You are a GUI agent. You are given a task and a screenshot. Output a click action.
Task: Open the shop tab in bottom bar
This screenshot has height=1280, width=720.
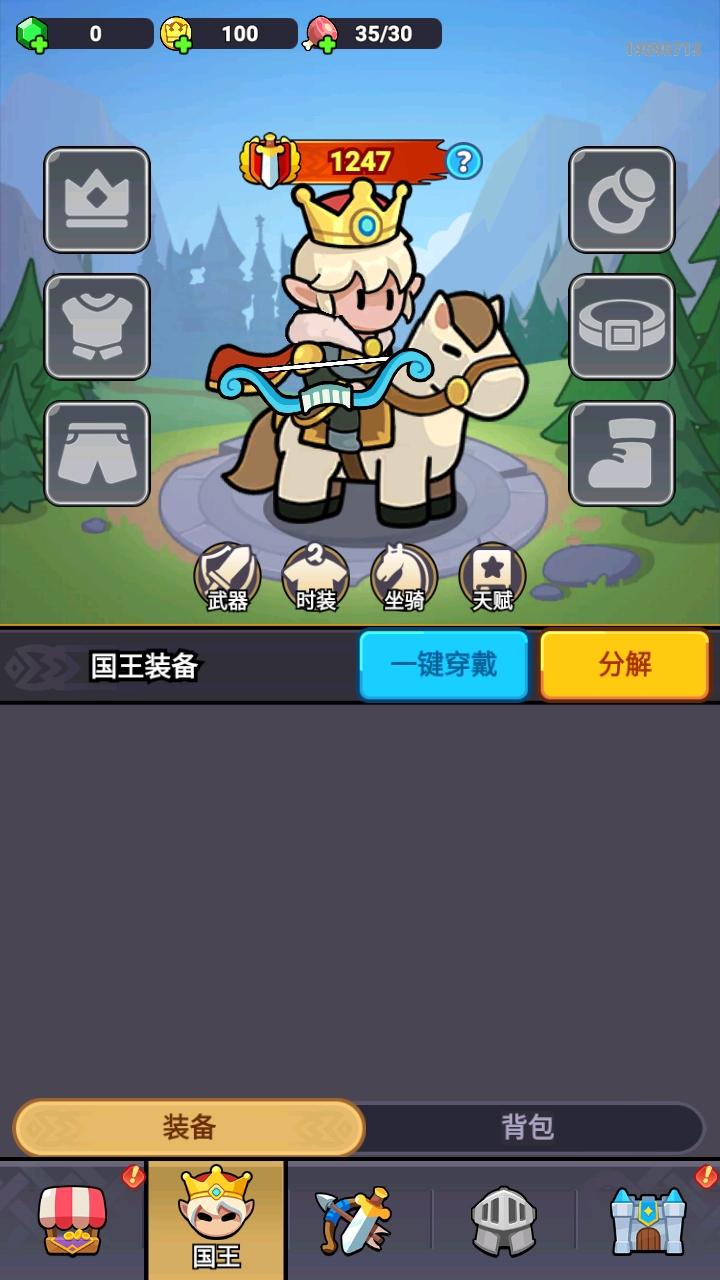(72, 1220)
